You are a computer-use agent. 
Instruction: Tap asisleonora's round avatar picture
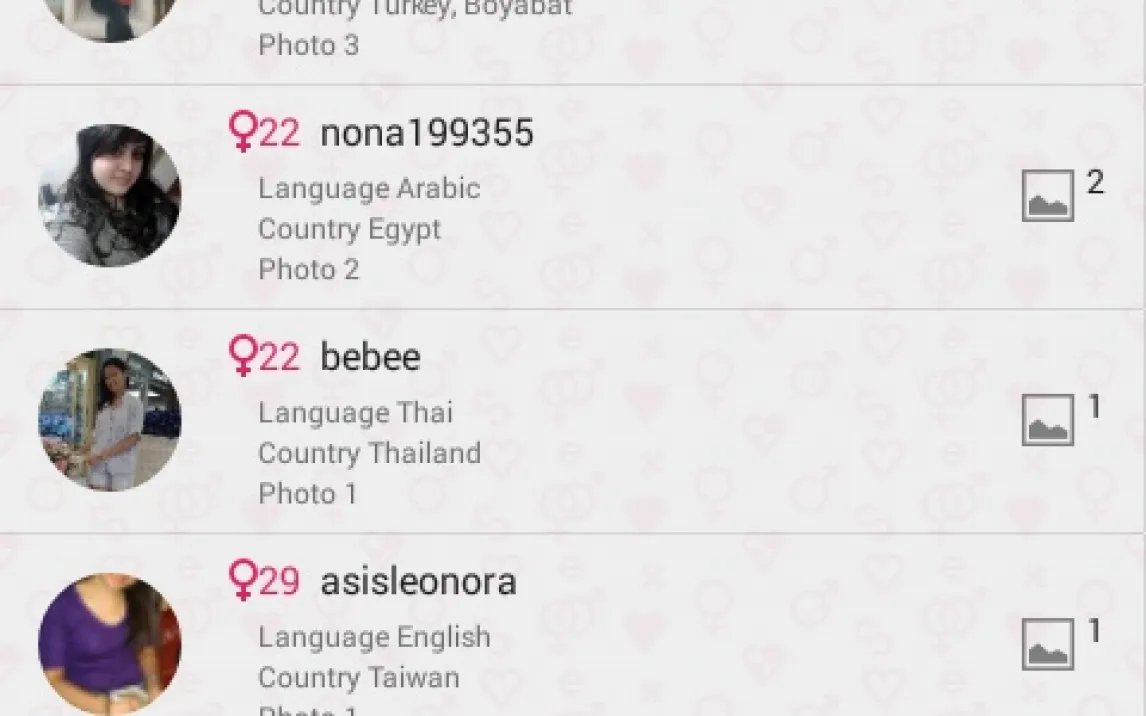(110, 644)
